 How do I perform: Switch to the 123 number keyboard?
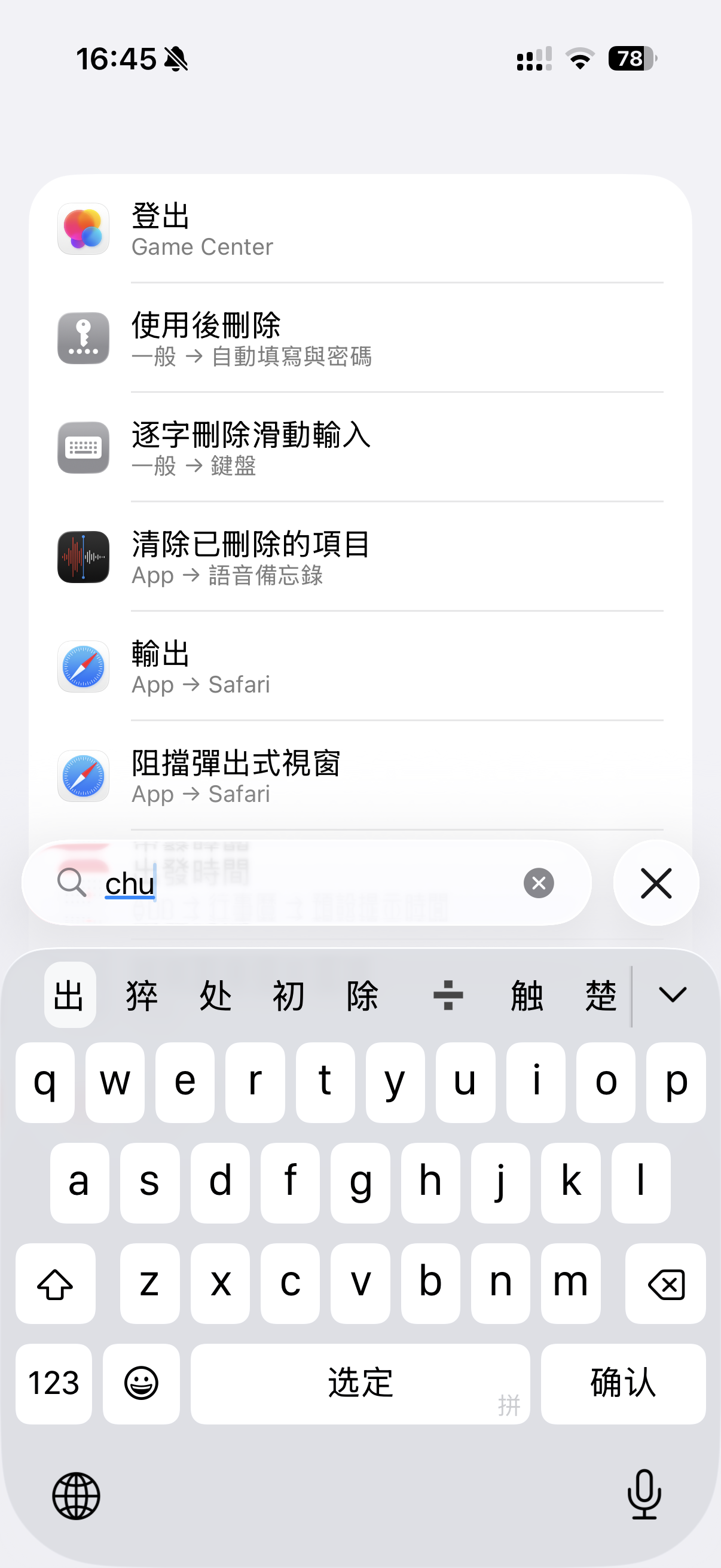(x=54, y=1383)
